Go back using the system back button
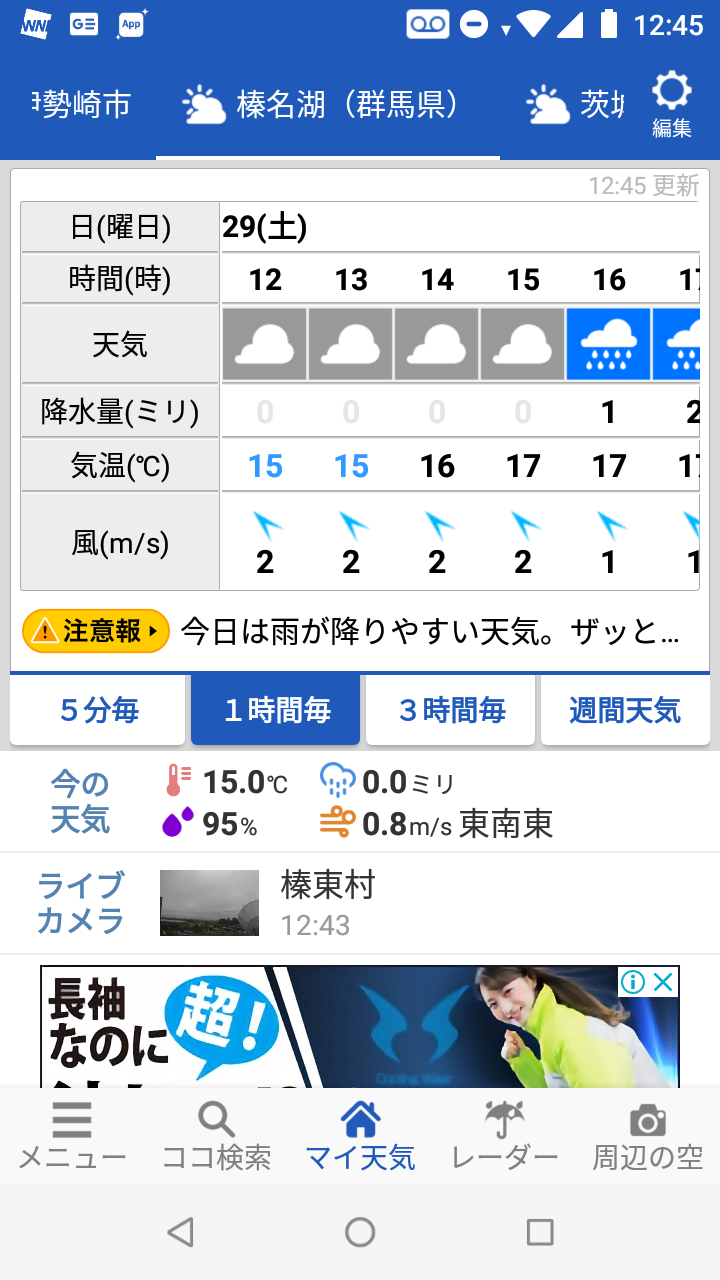 180,1232
